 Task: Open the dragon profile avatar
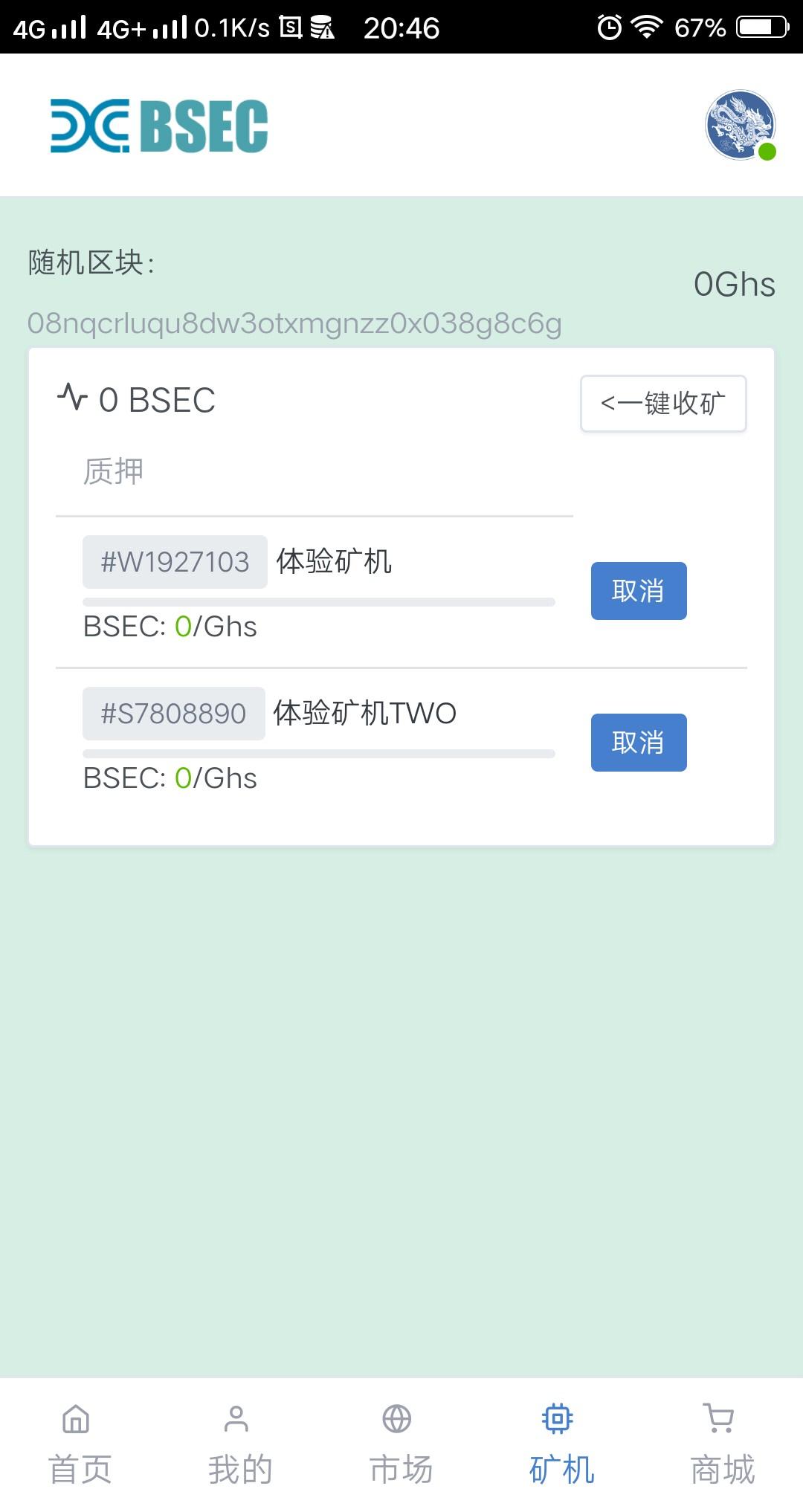(x=740, y=125)
